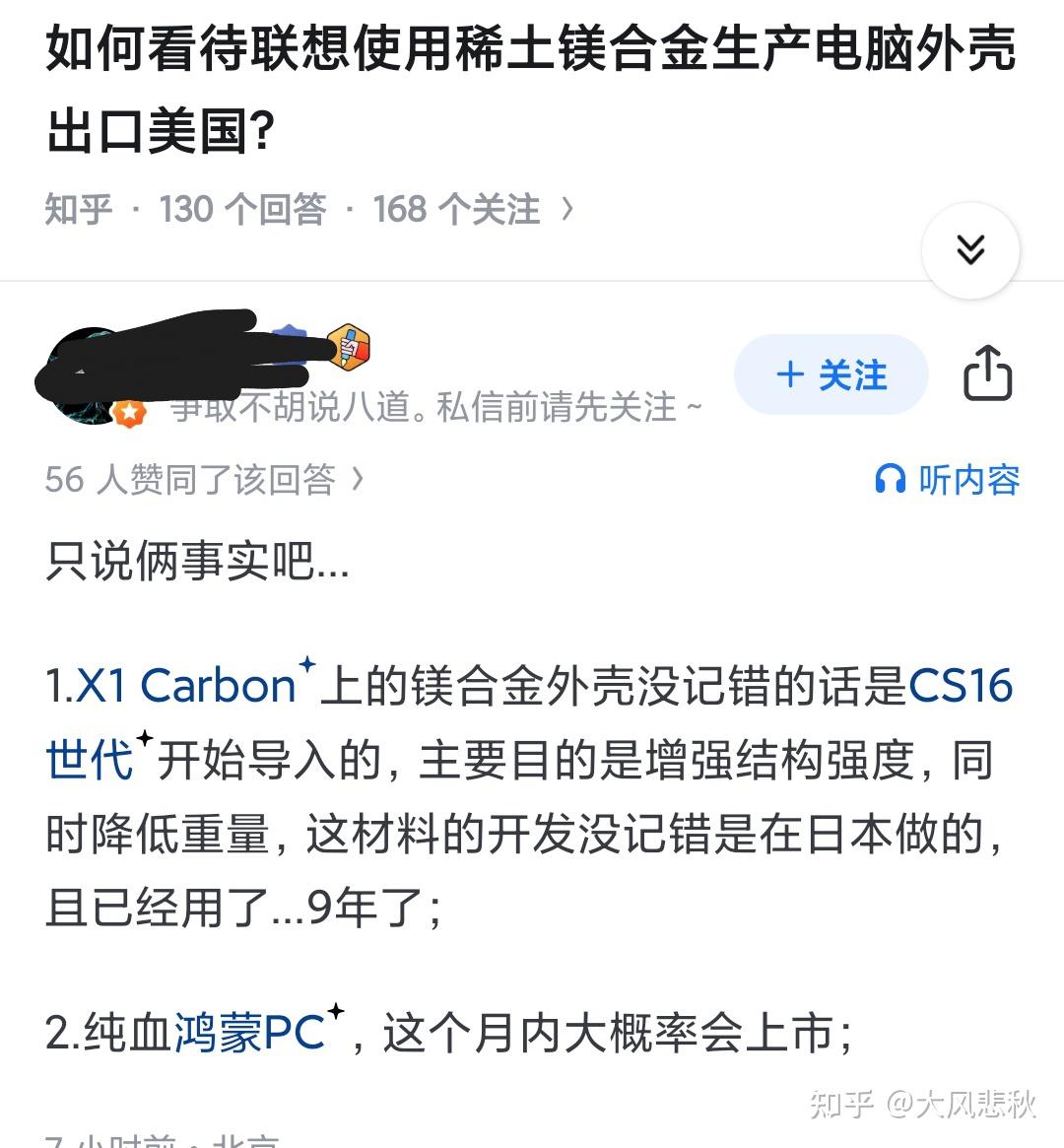
Task: Listen to the answer with 听内容
Action: 947,480
